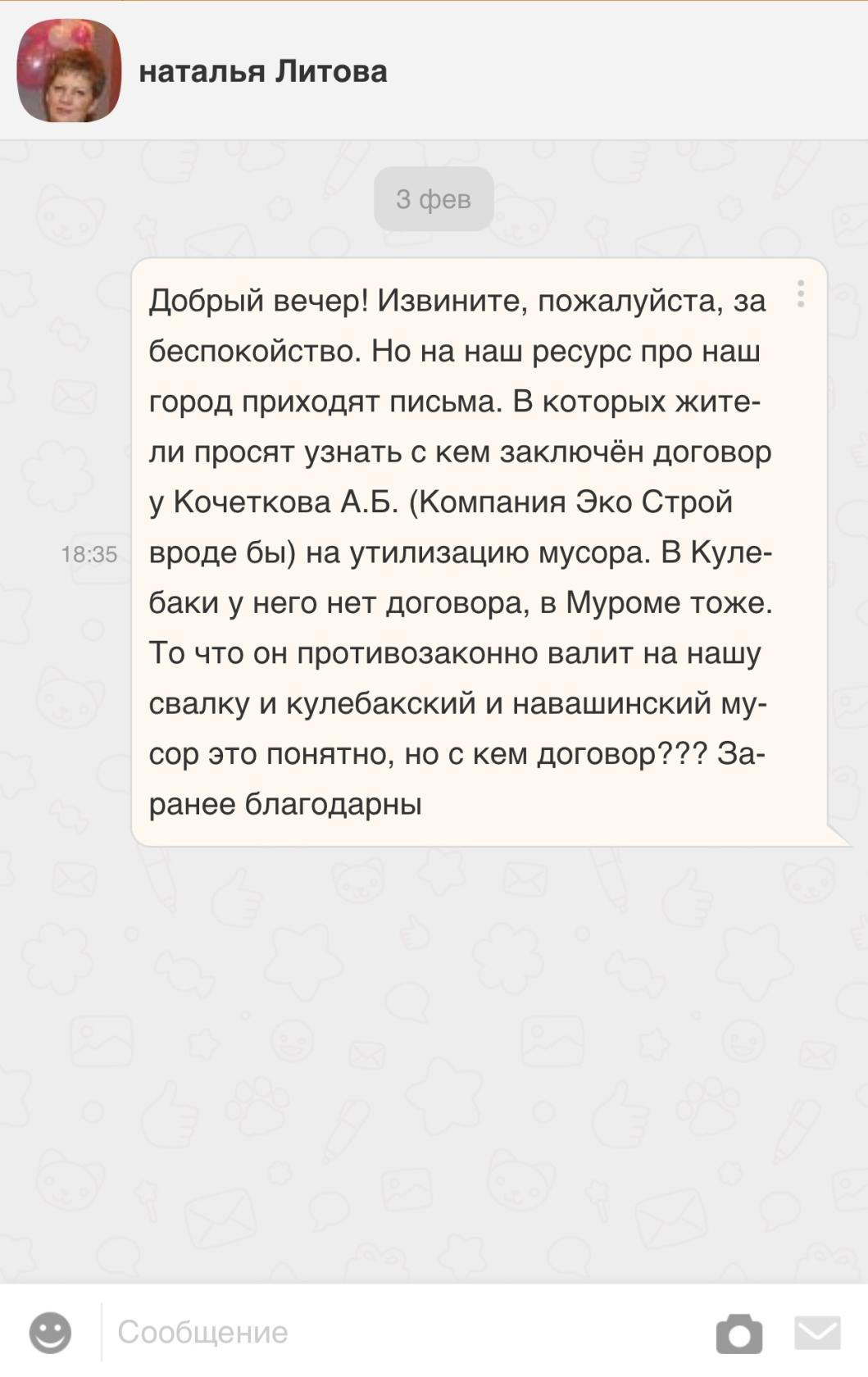Open the message options three-dot menu
The height and width of the screenshot is (1377, 868).
(801, 293)
